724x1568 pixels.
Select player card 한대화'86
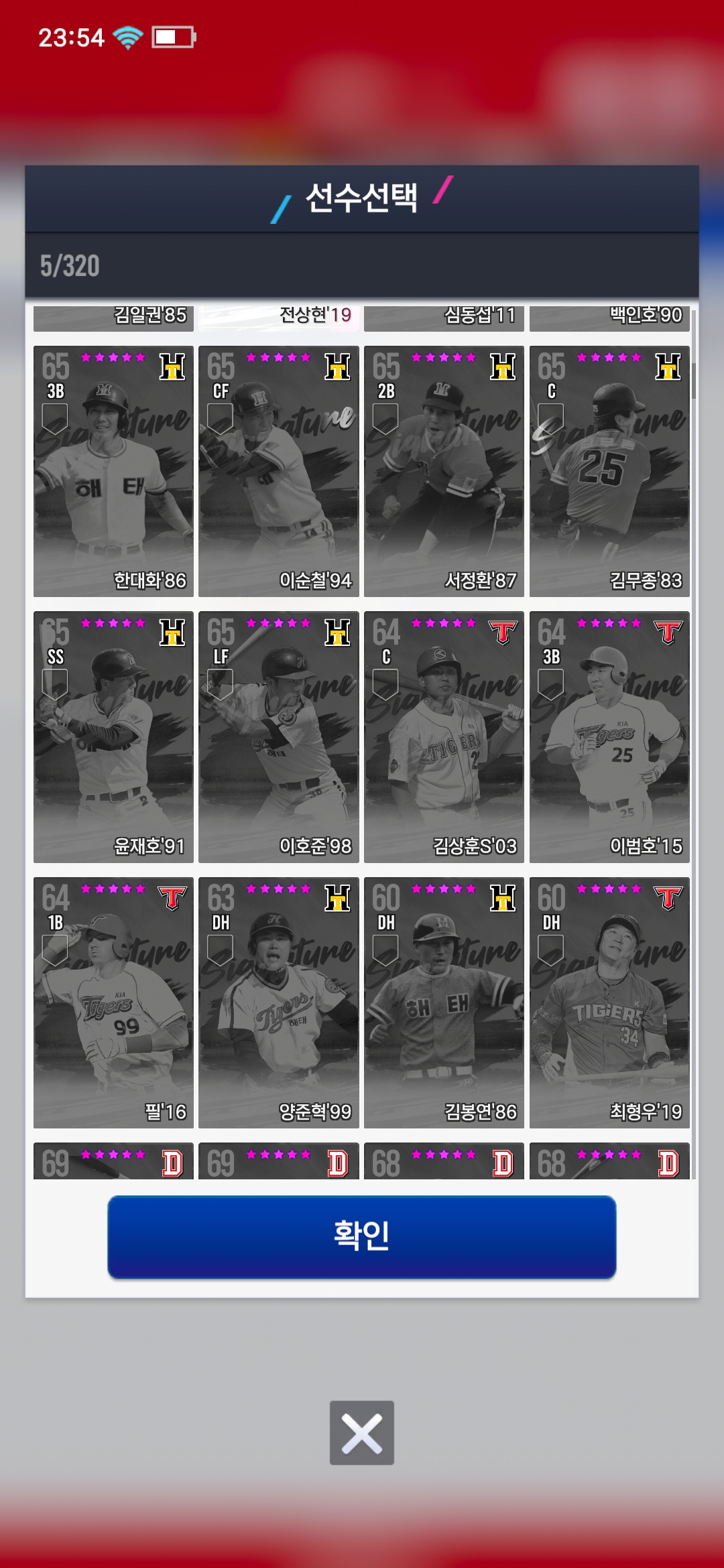(x=113, y=471)
